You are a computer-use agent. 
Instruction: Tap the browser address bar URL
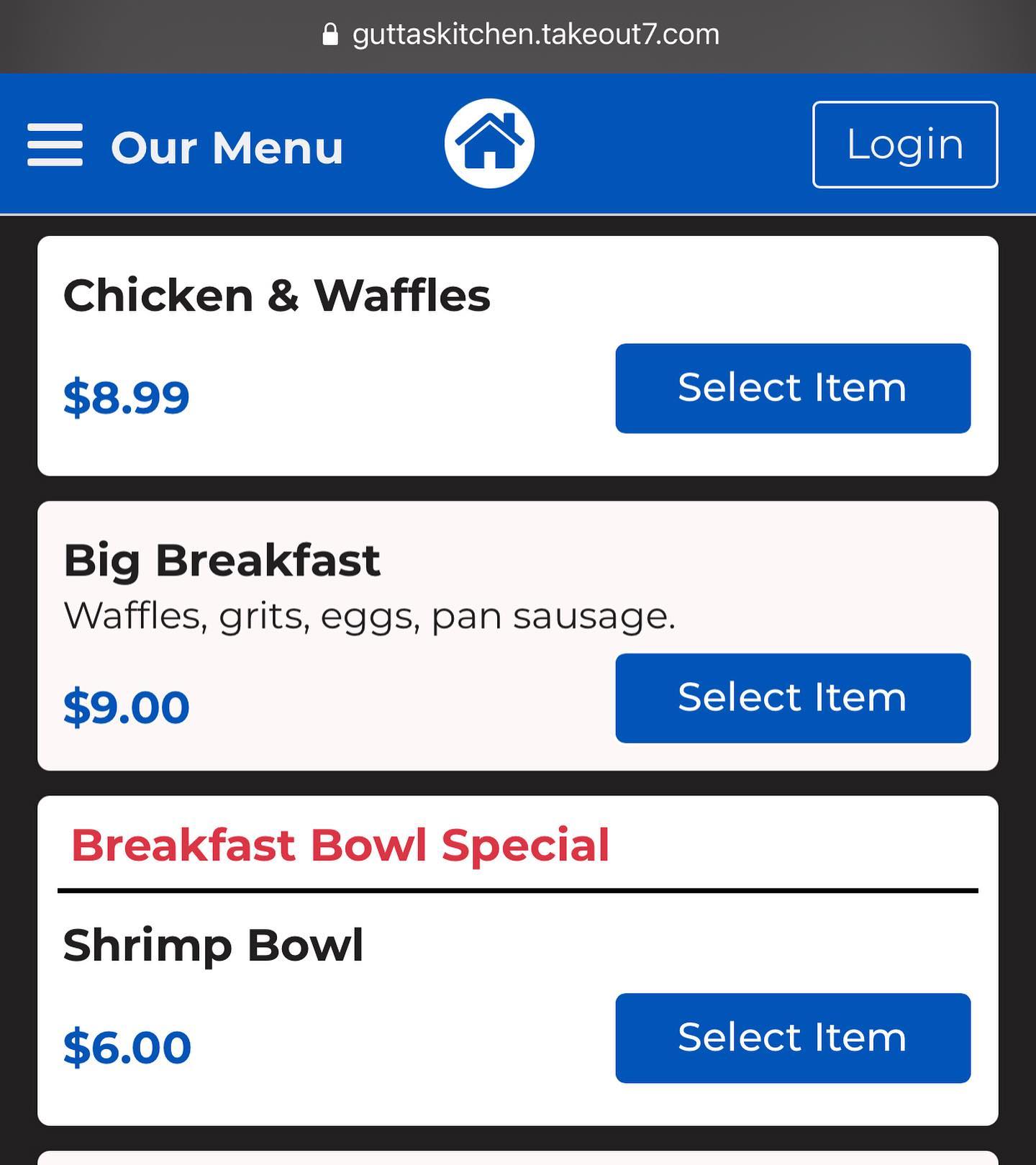[x=535, y=35]
